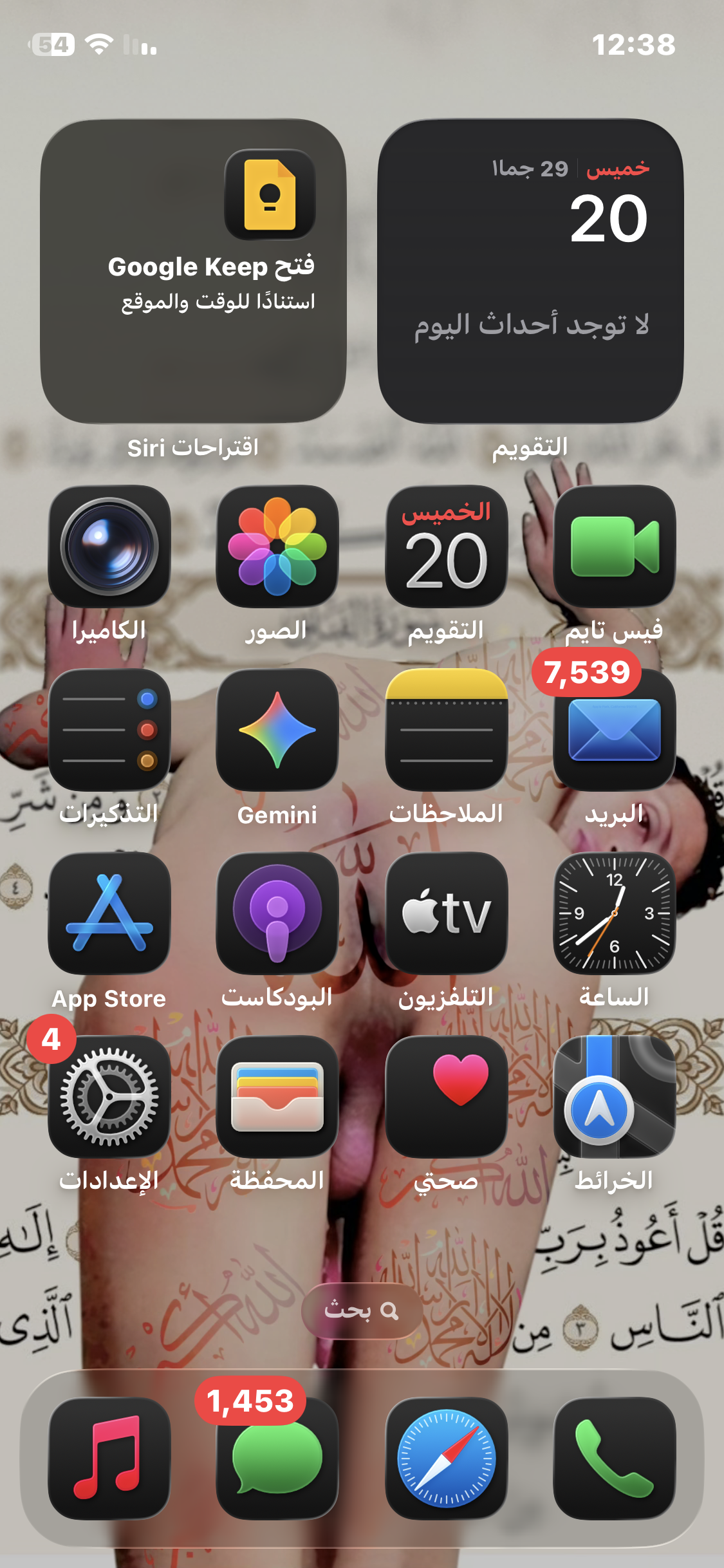Screen dimensions: 724x1568
Task: Open the Reminders app
Action: [x=109, y=729]
